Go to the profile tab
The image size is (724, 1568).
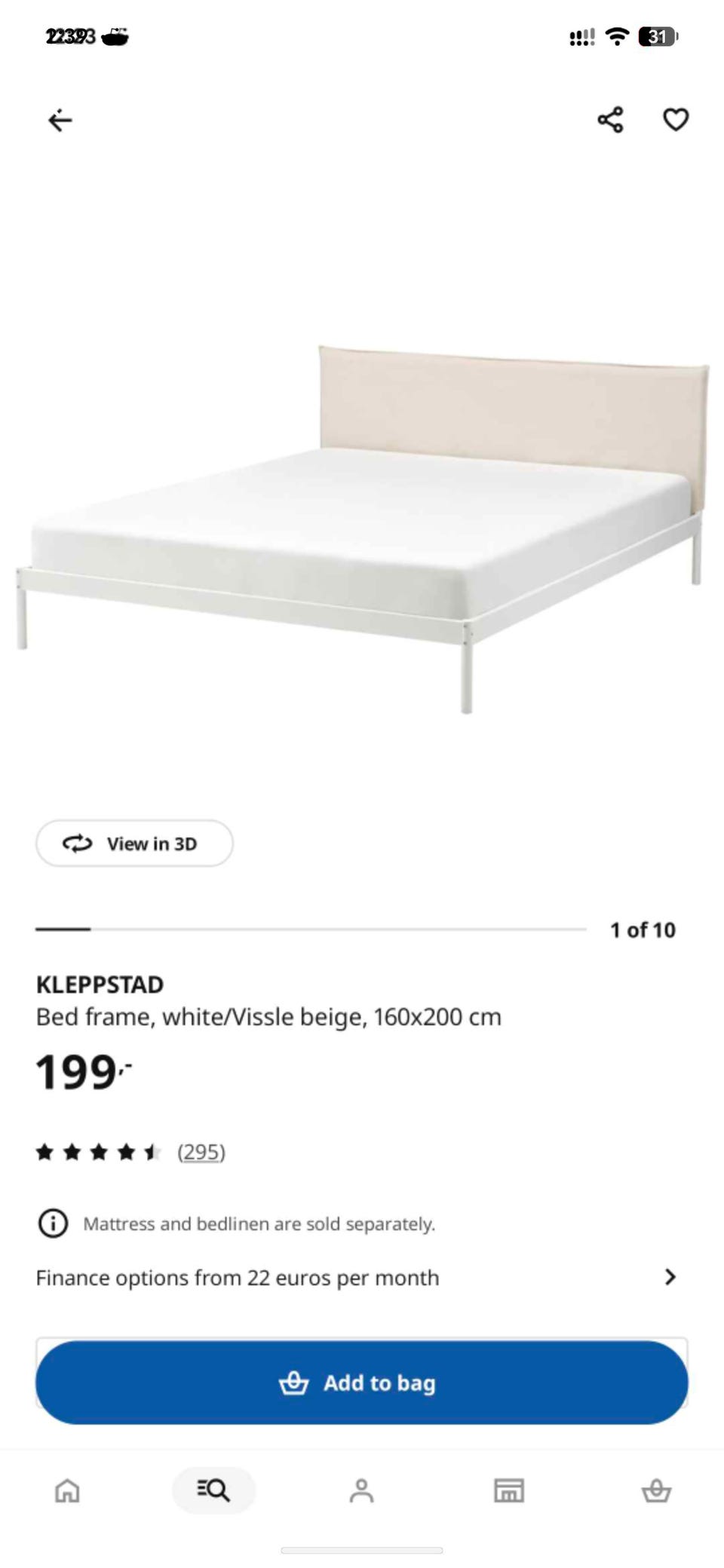pyautogui.click(x=361, y=1490)
